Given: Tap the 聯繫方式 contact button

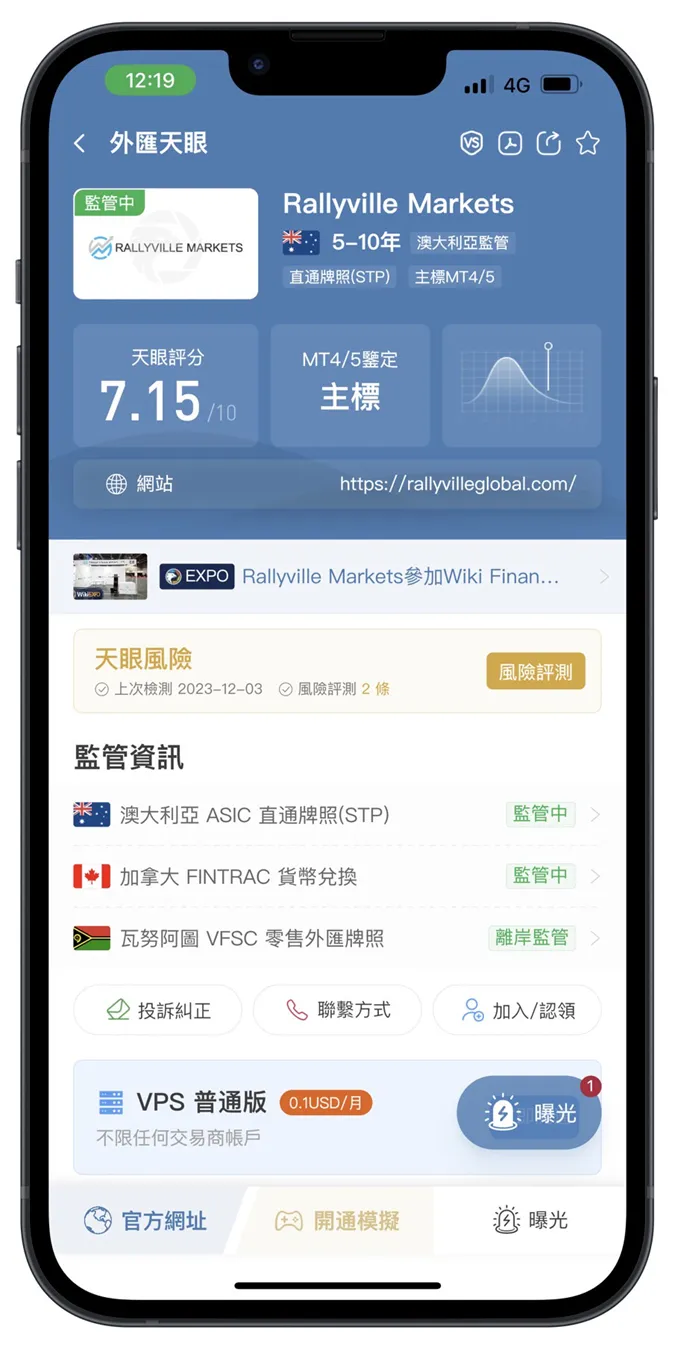Looking at the screenshot, I should click(x=337, y=1010).
